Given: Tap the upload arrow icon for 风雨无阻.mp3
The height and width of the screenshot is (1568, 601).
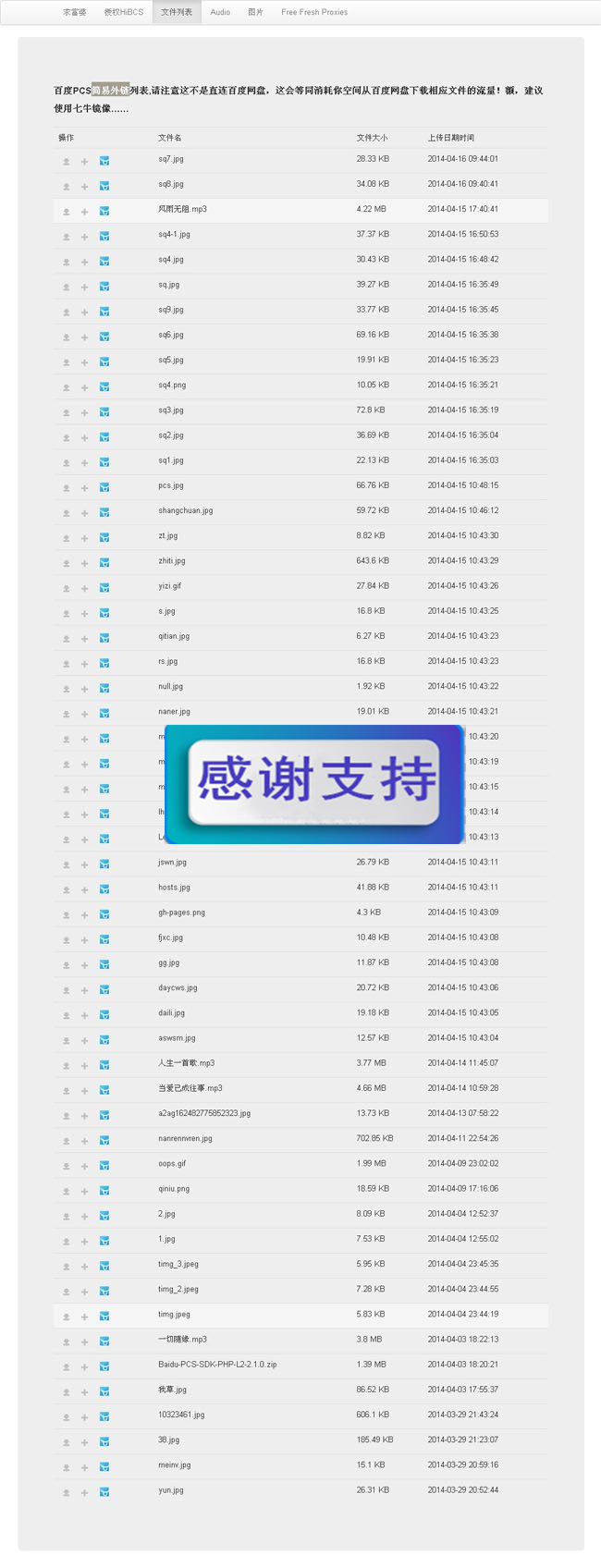Looking at the screenshot, I should click(x=66, y=212).
